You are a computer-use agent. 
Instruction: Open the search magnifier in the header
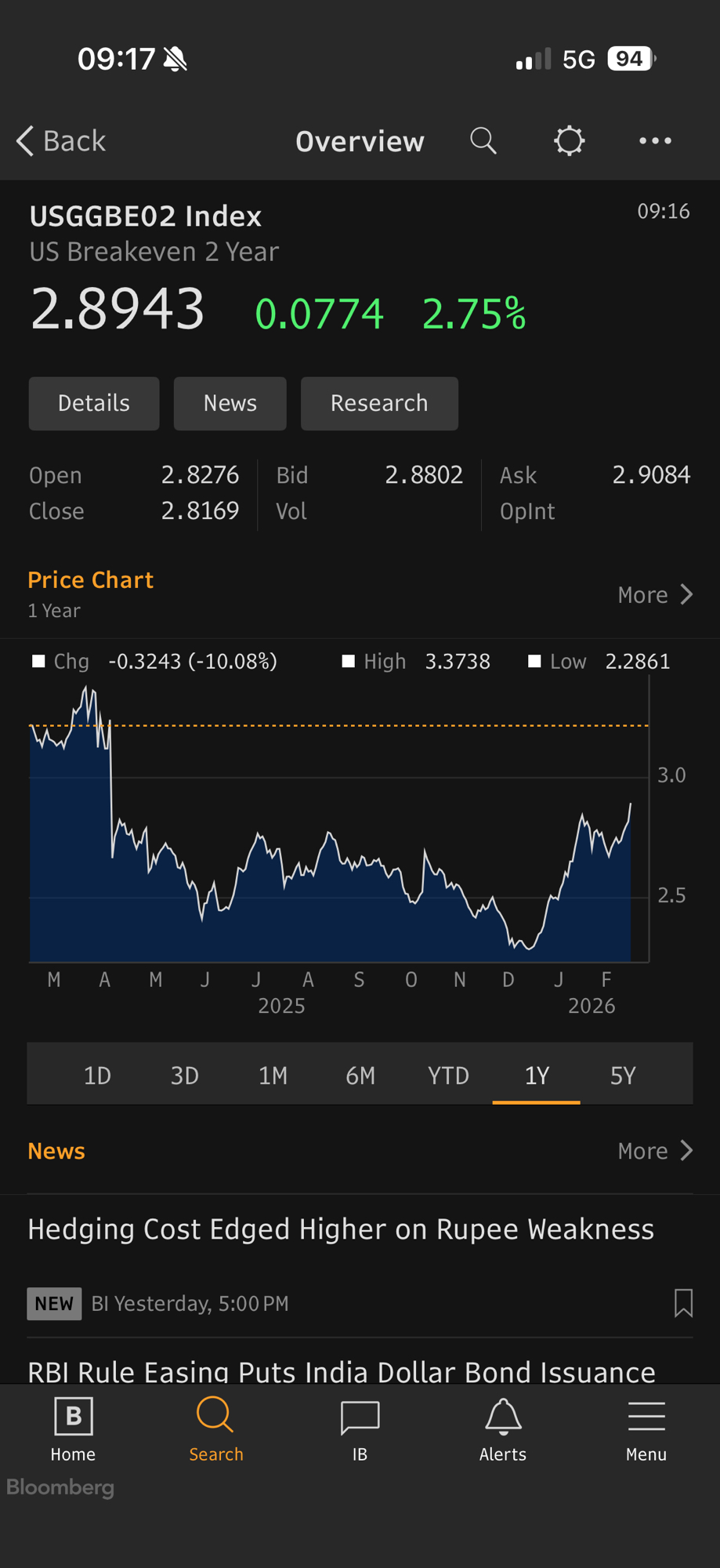483,141
